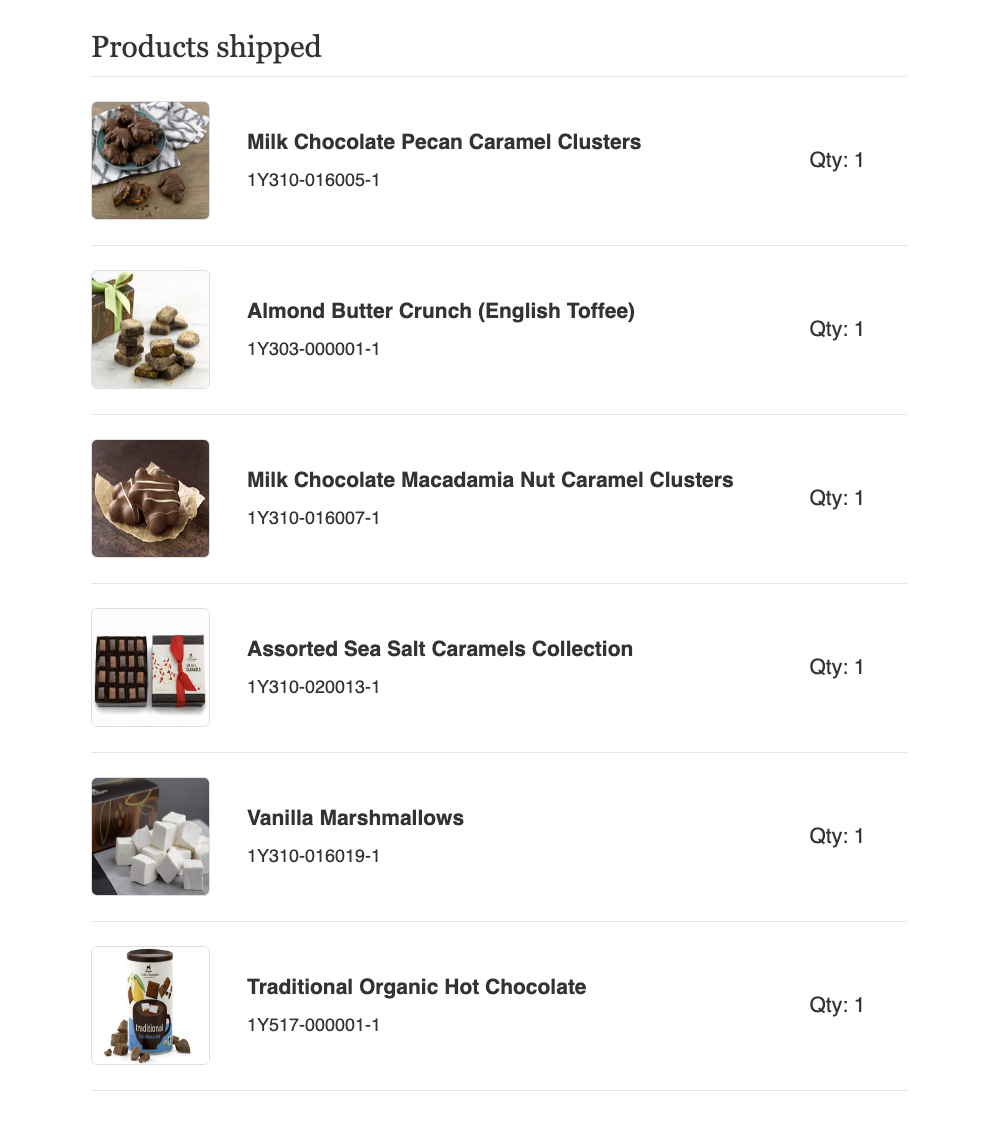The height and width of the screenshot is (1142, 990).
Task: Open the Vanilla Marshmallows product
Action: 355,817
